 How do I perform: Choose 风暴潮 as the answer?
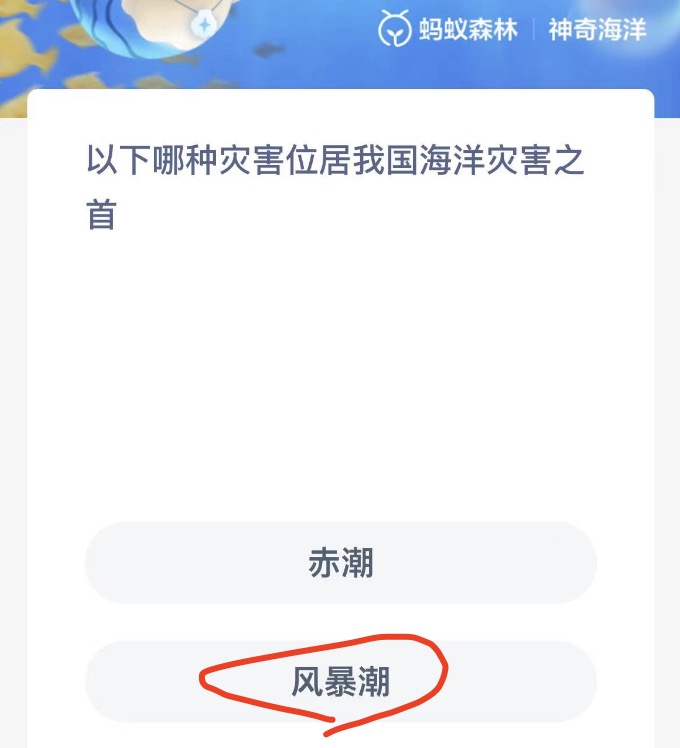point(340,682)
